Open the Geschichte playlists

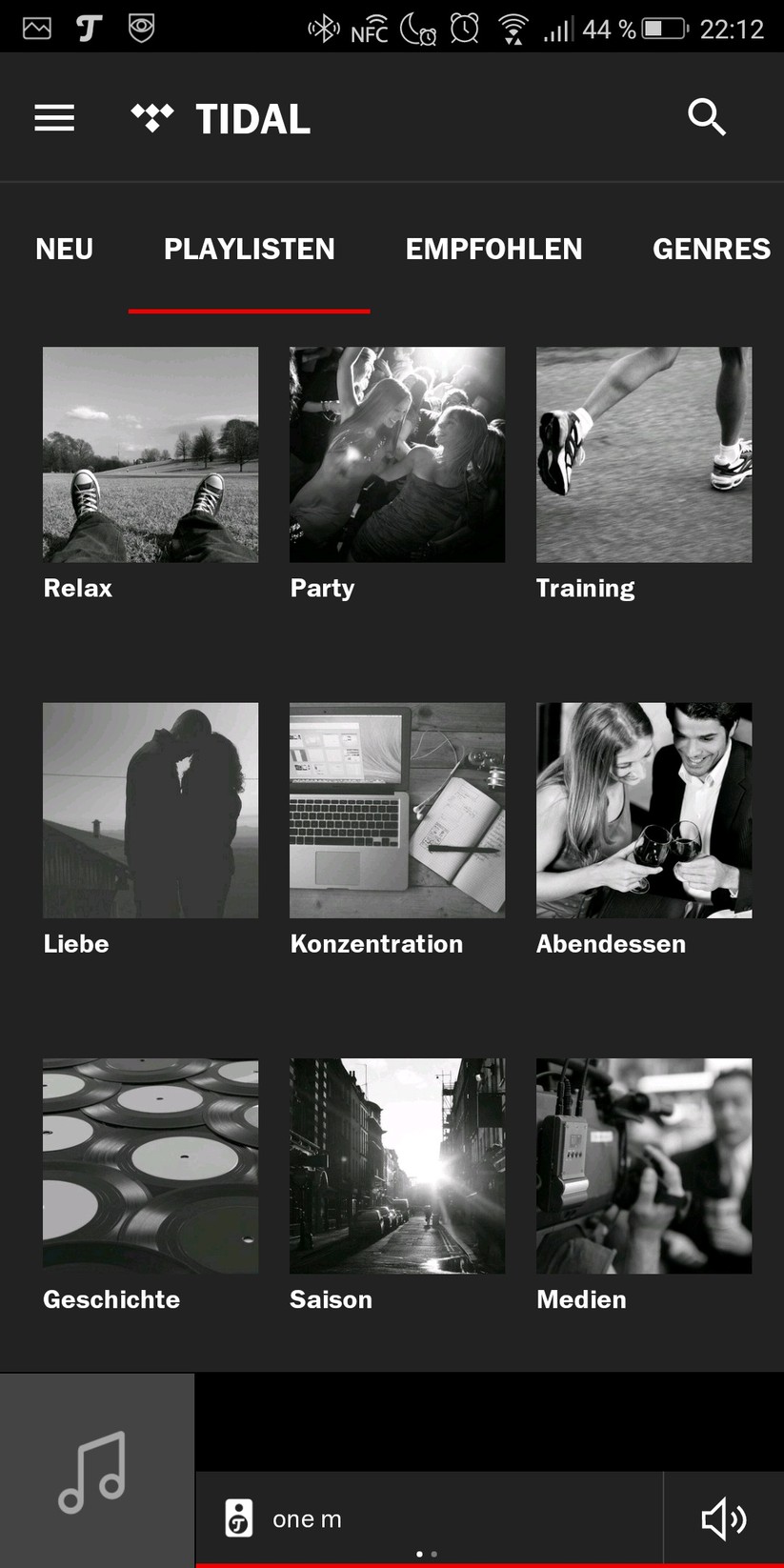(151, 1166)
